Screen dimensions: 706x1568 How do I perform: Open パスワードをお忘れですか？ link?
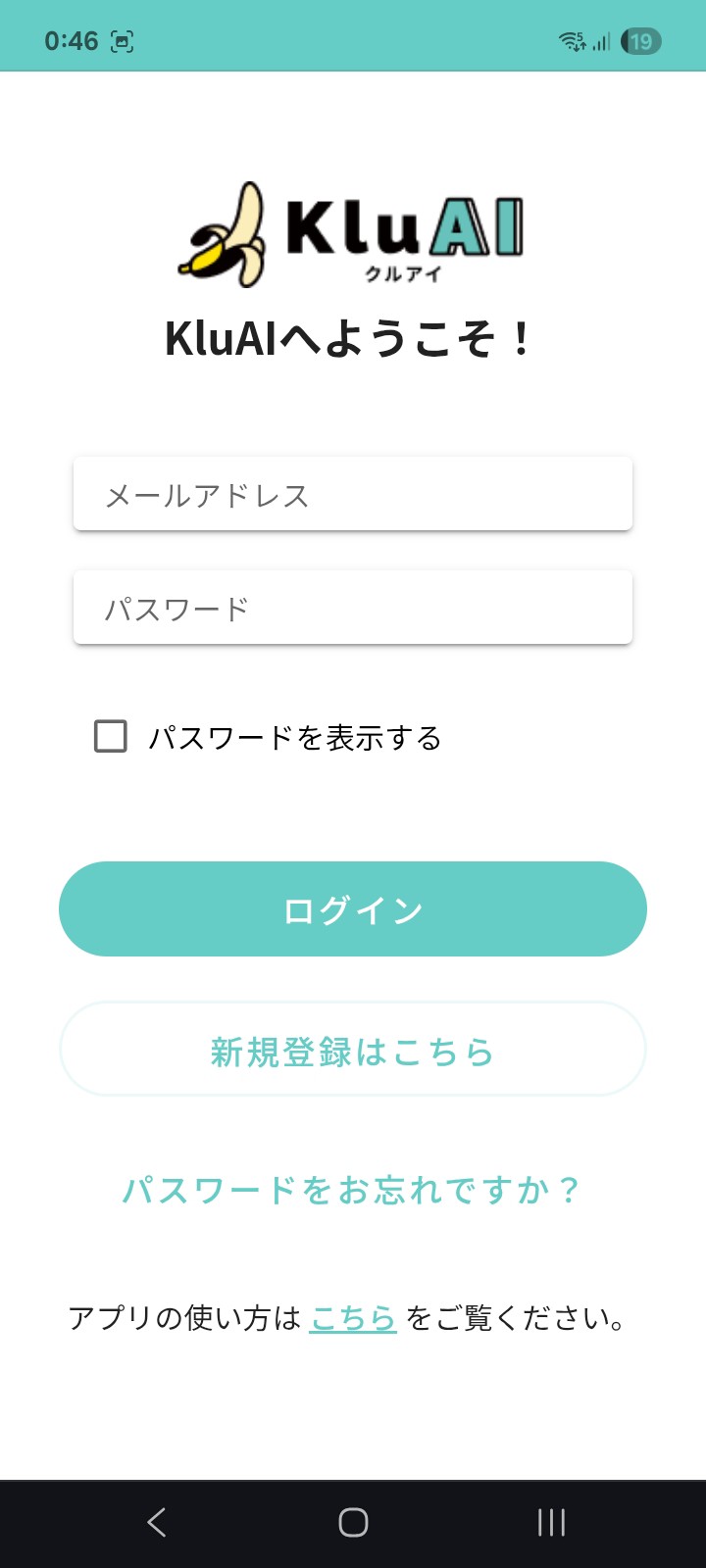point(351,1190)
